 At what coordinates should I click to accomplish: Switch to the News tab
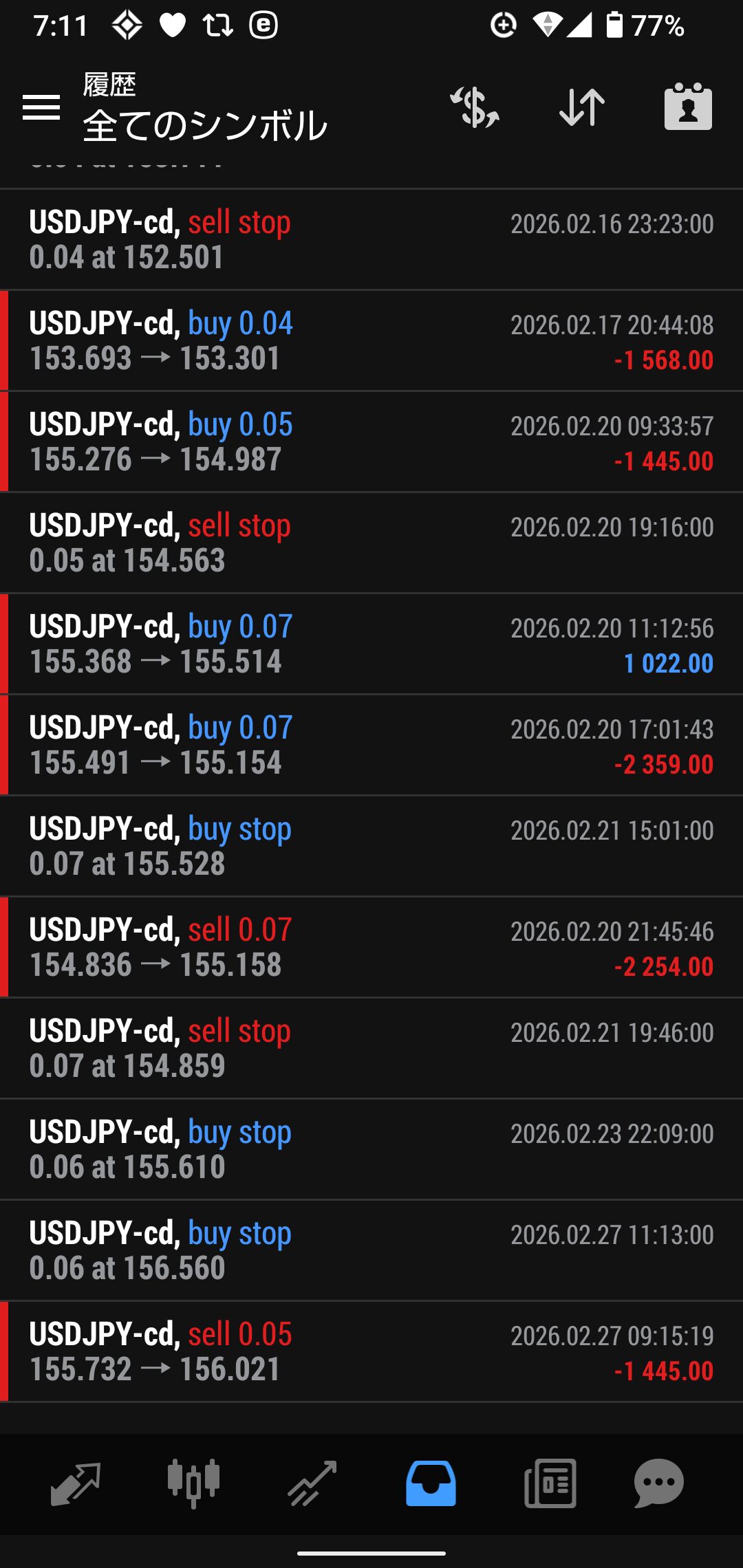click(550, 1483)
